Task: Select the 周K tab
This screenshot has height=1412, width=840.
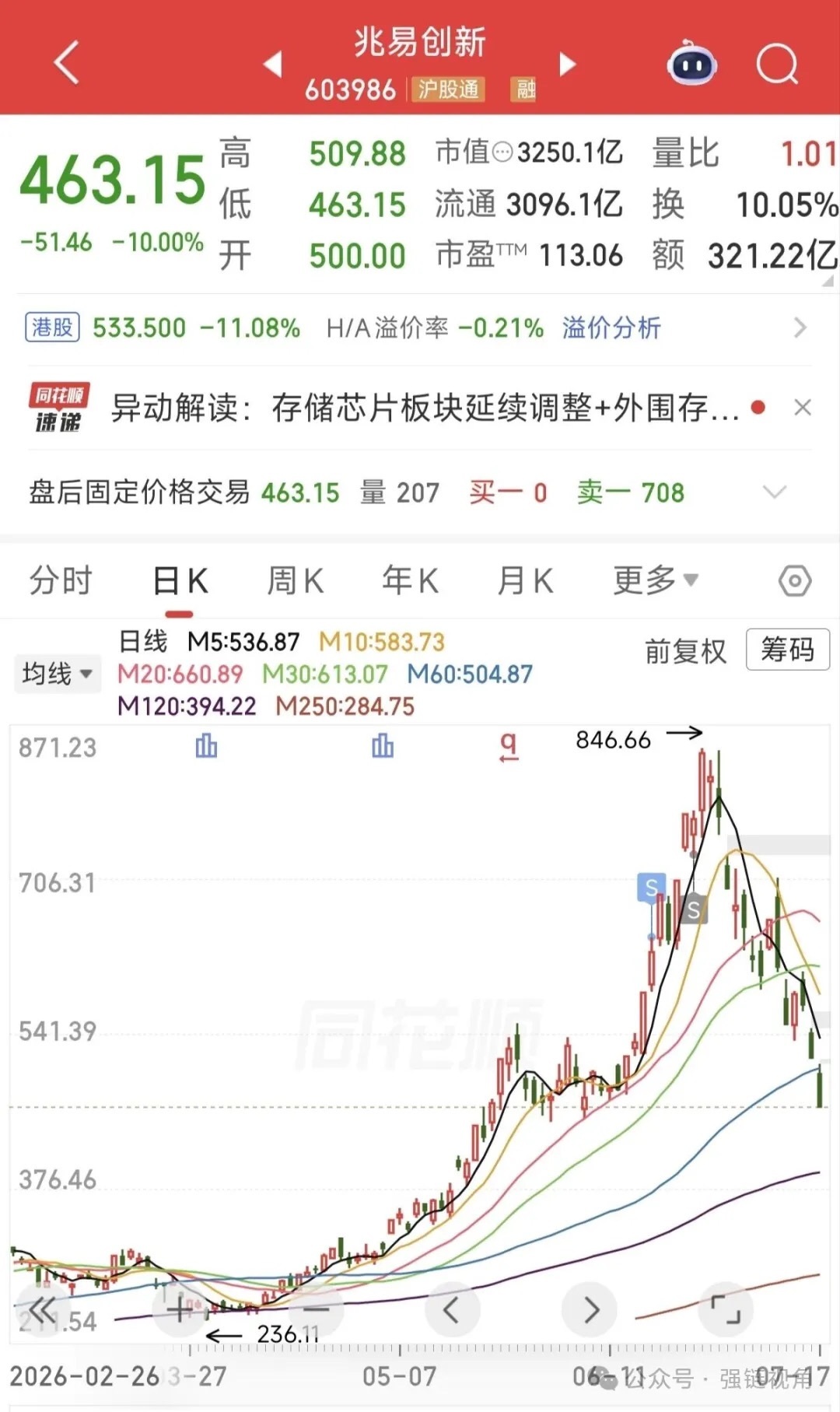Action: pyautogui.click(x=295, y=580)
